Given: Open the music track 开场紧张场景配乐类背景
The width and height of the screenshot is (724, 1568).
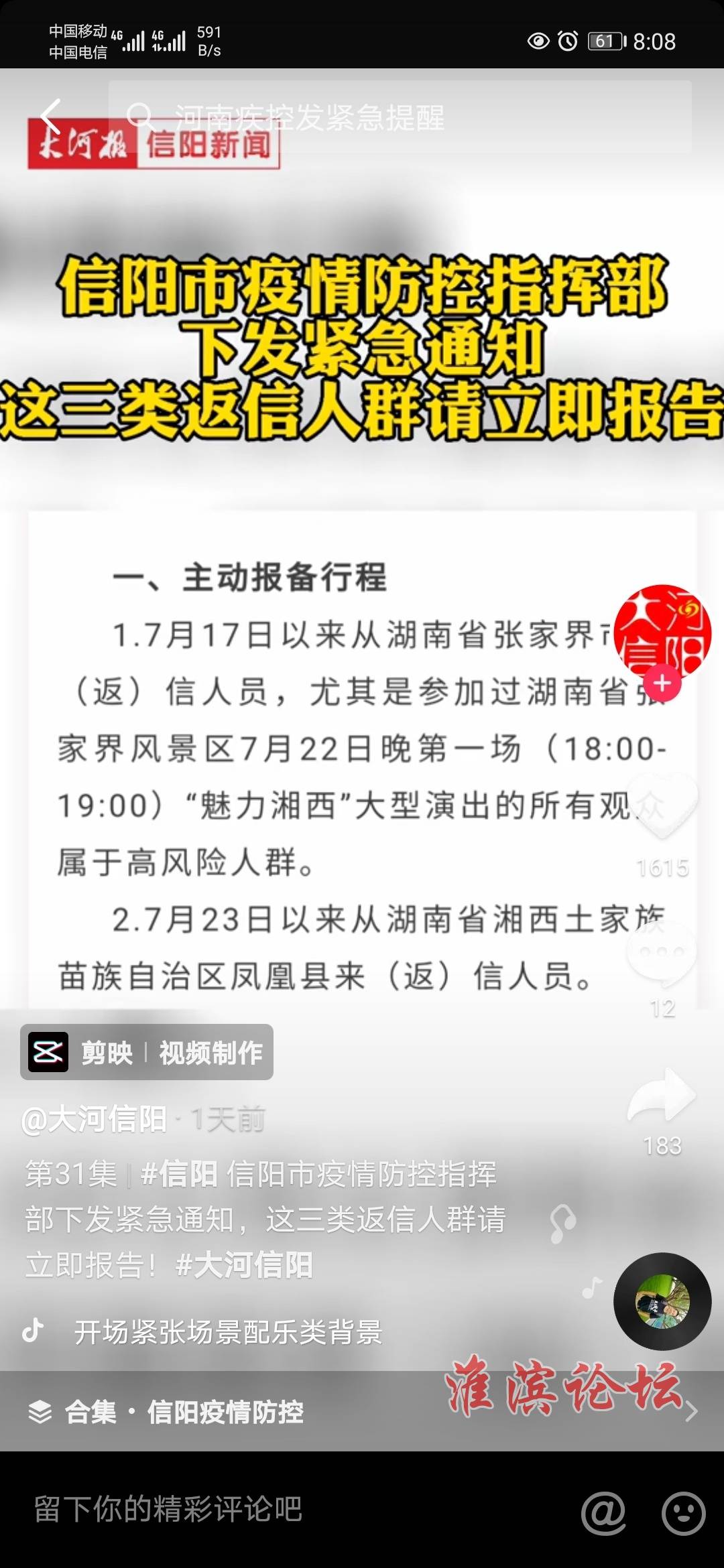Looking at the screenshot, I should pyautogui.click(x=228, y=1332).
